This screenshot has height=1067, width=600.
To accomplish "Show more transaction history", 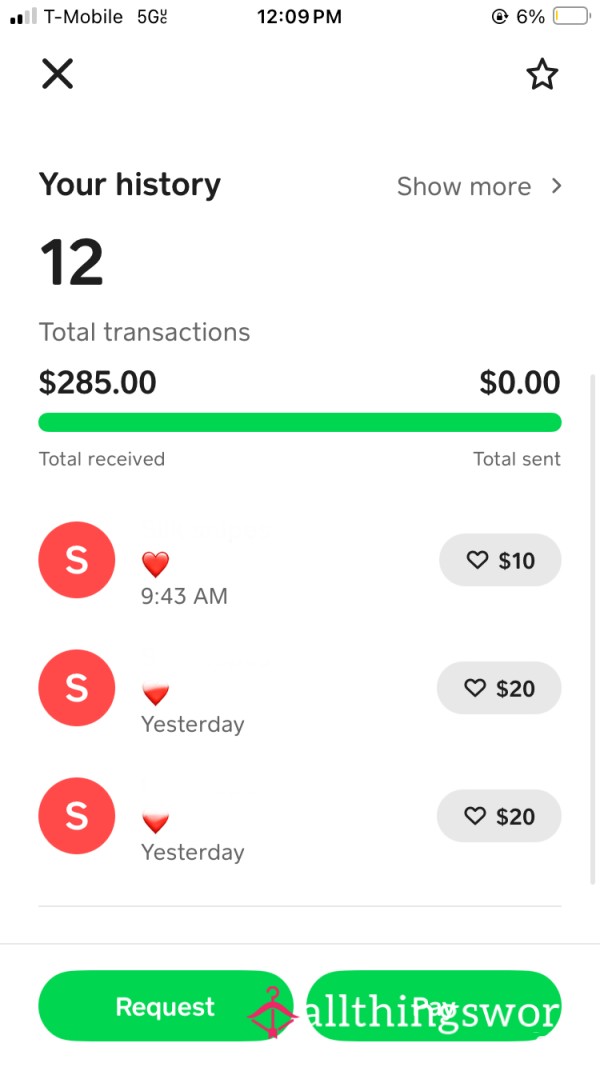I will click(480, 186).
